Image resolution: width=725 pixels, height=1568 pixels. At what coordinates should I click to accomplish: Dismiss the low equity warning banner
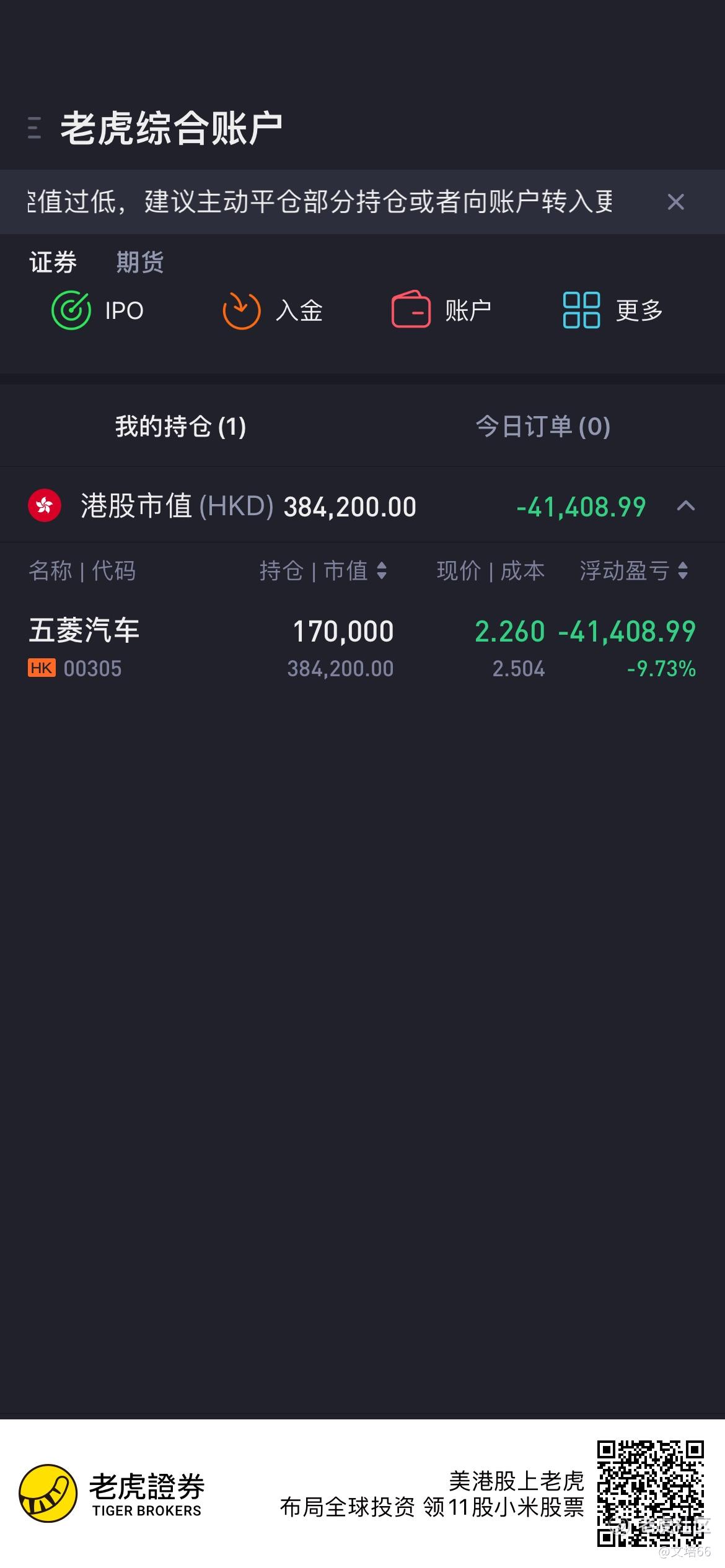(x=675, y=202)
